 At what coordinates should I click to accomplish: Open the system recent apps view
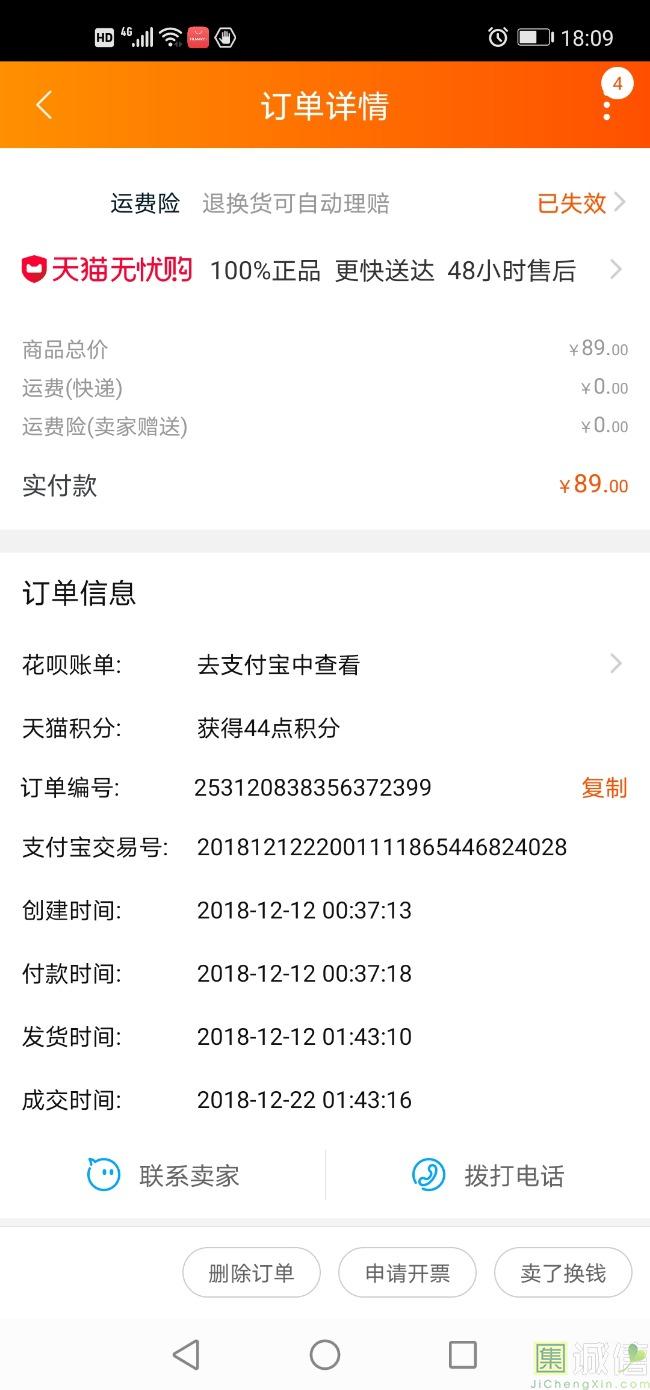(x=463, y=1355)
